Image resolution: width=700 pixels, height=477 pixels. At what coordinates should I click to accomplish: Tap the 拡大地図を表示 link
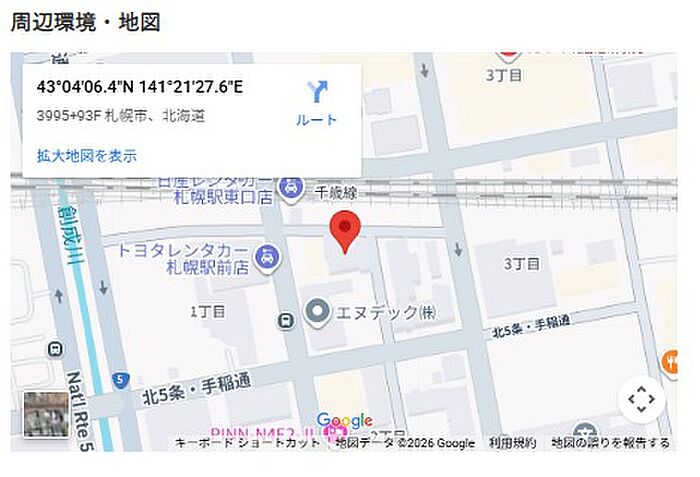(87, 156)
